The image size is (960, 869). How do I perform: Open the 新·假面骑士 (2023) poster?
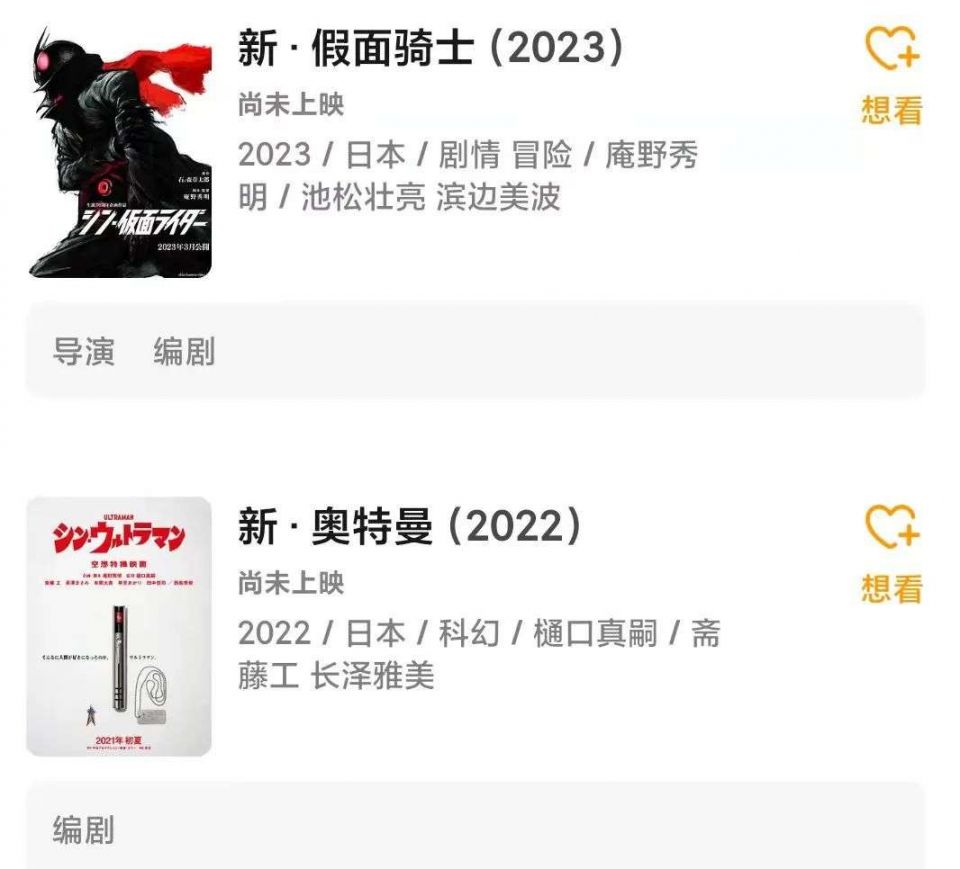(120, 152)
